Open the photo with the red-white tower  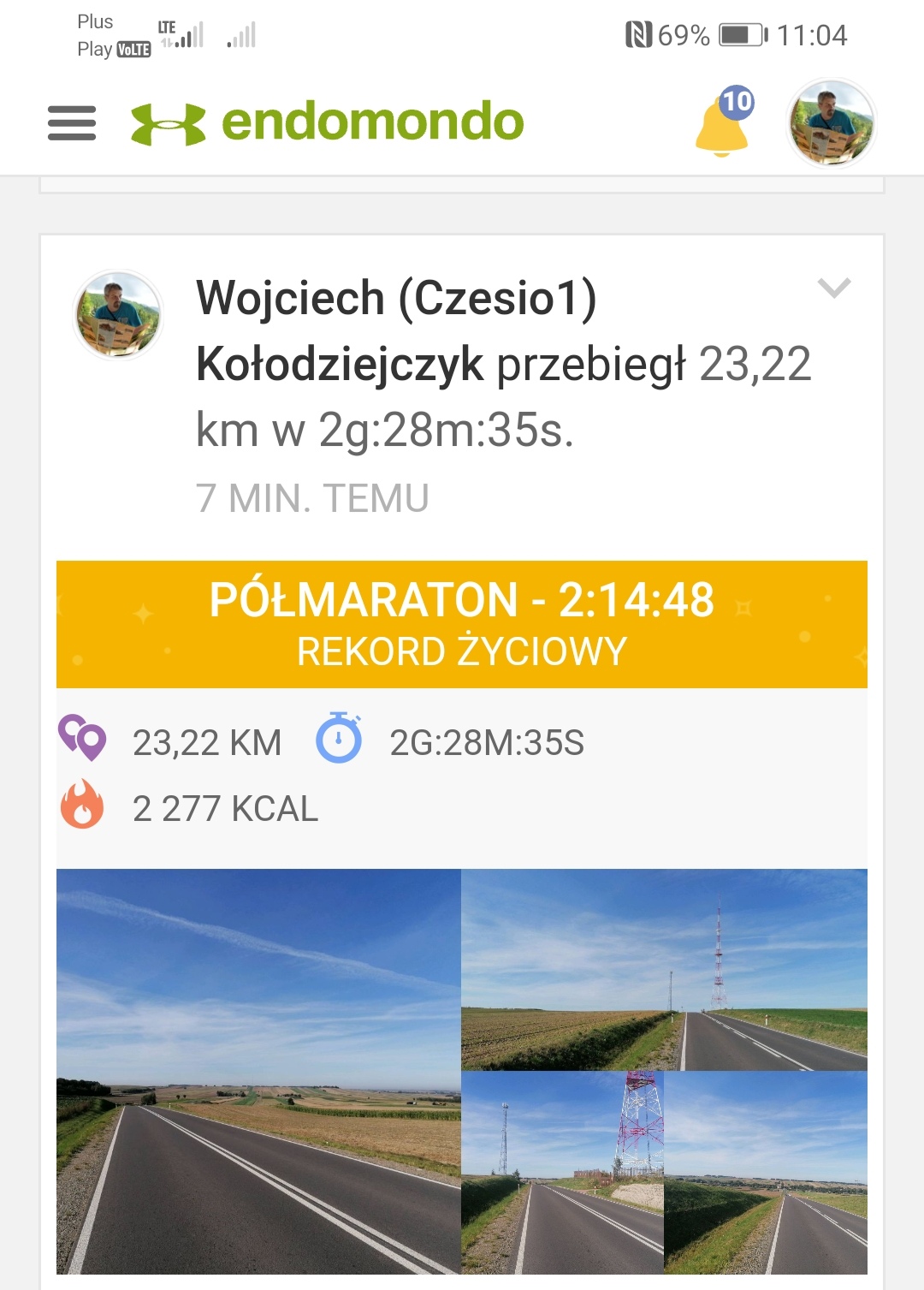[x=562, y=1173]
